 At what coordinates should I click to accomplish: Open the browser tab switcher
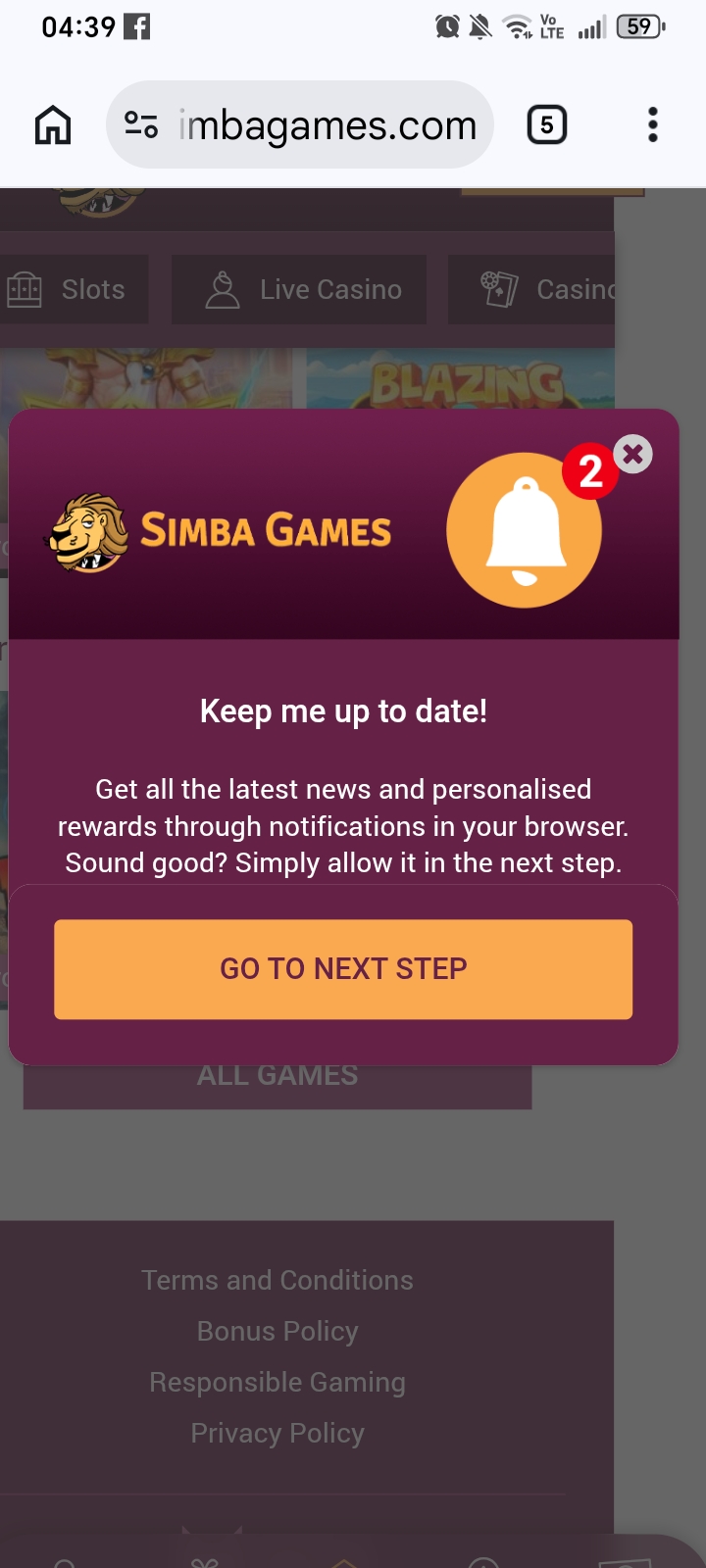547,125
